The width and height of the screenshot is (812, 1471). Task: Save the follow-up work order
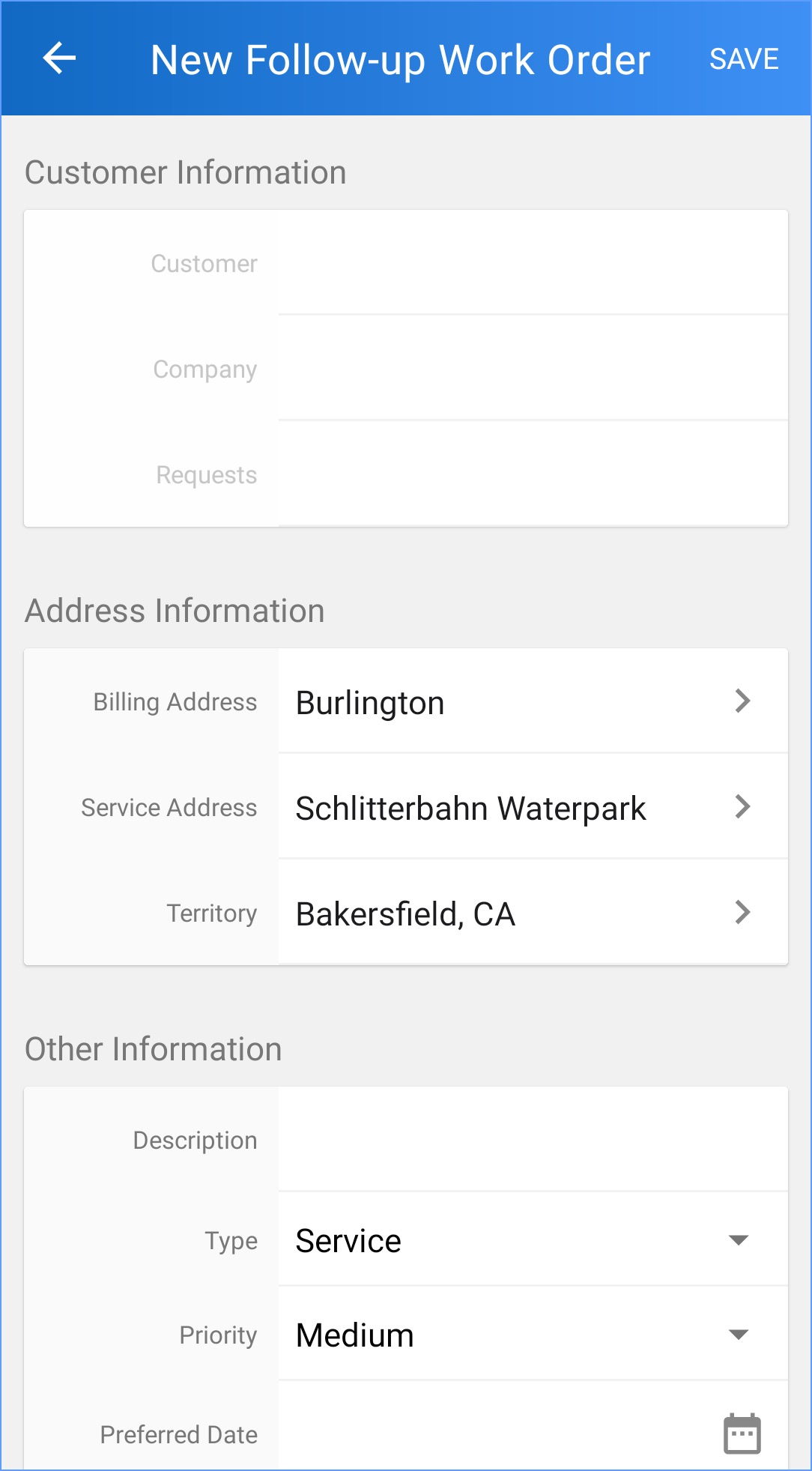[x=743, y=59]
